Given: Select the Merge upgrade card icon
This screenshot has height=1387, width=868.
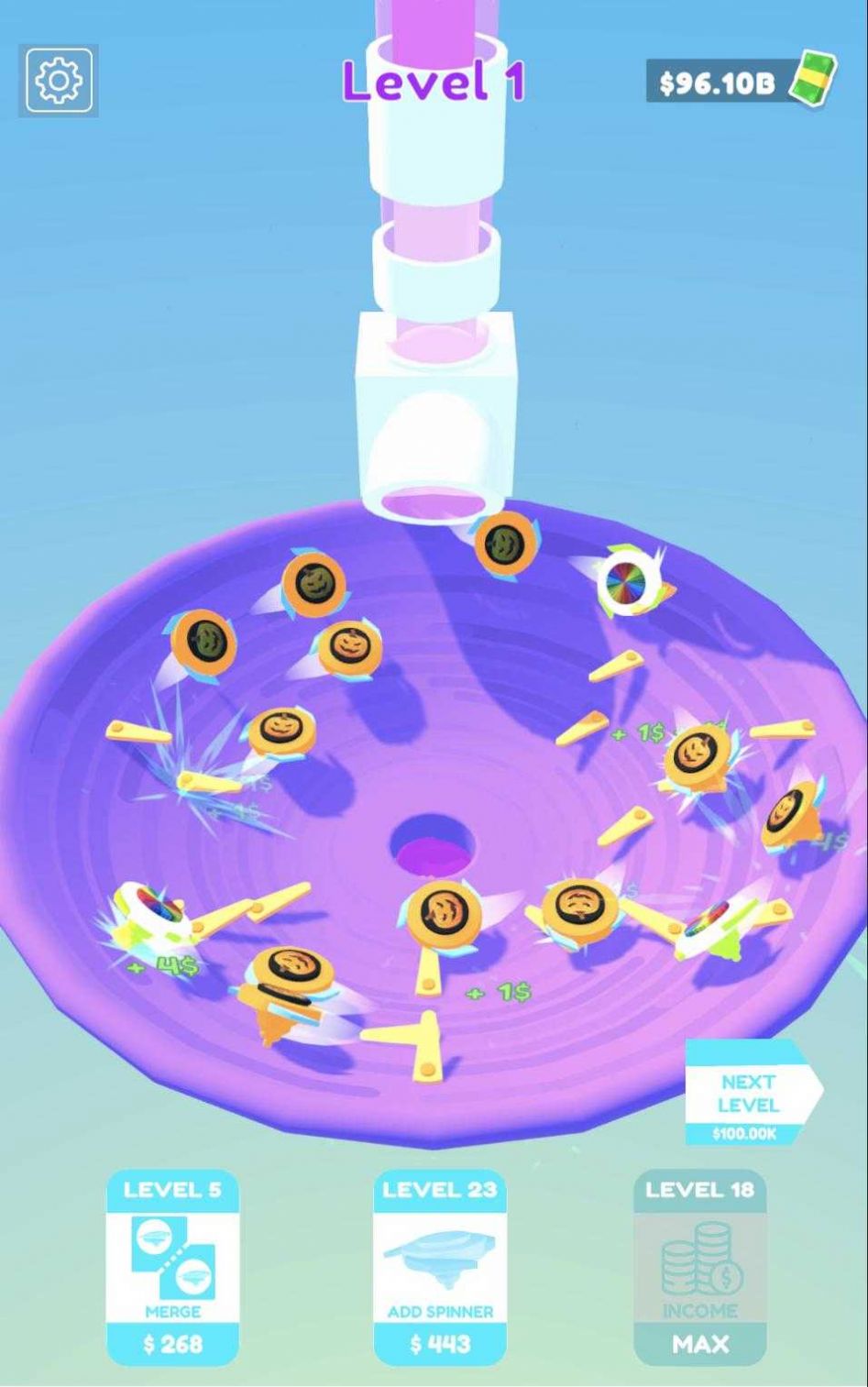Looking at the screenshot, I should [172, 1258].
